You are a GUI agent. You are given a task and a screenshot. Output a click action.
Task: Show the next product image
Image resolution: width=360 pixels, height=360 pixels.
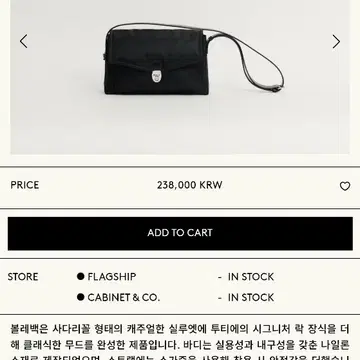(x=336, y=41)
